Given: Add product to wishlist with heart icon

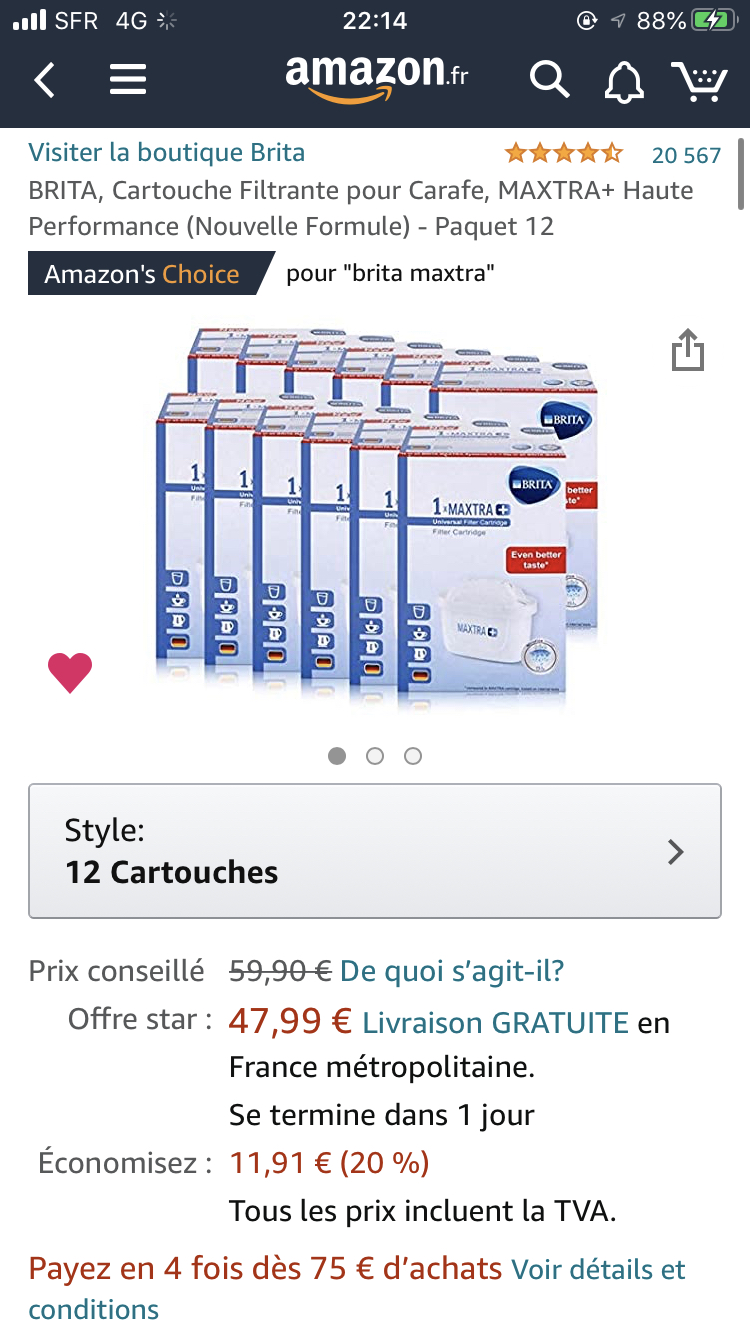Looking at the screenshot, I should [x=70, y=672].
